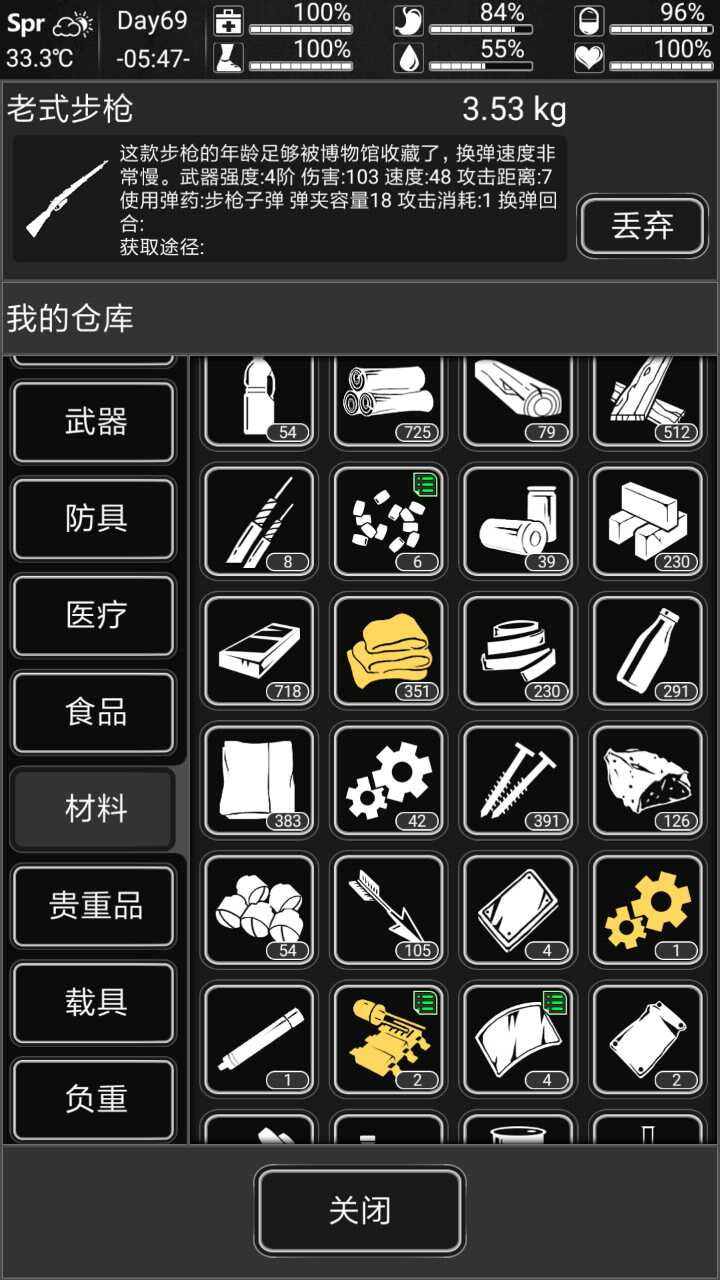Select the 材料 category tab
The height and width of the screenshot is (1280, 720).
(x=94, y=808)
